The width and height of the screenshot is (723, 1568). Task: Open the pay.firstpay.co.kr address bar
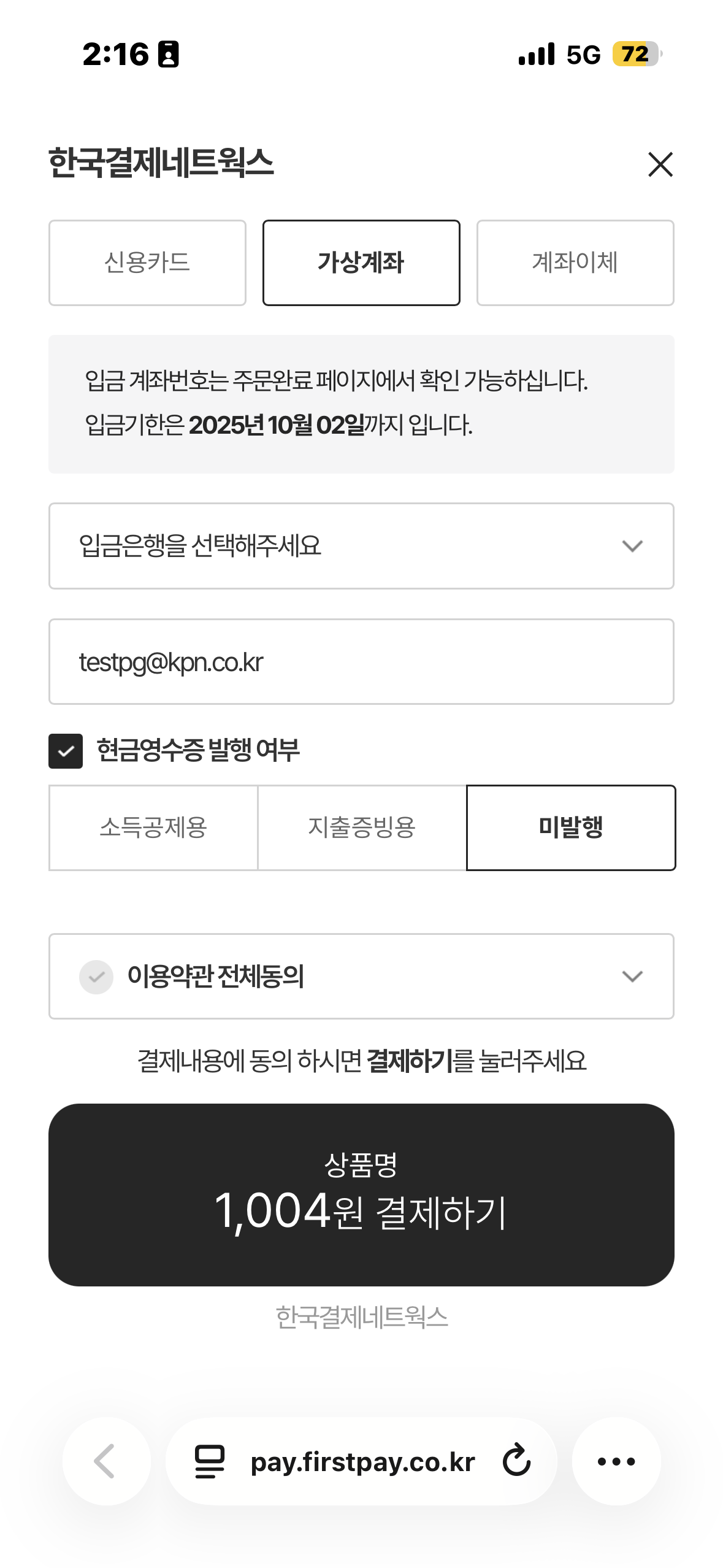(x=362, y=1462)
